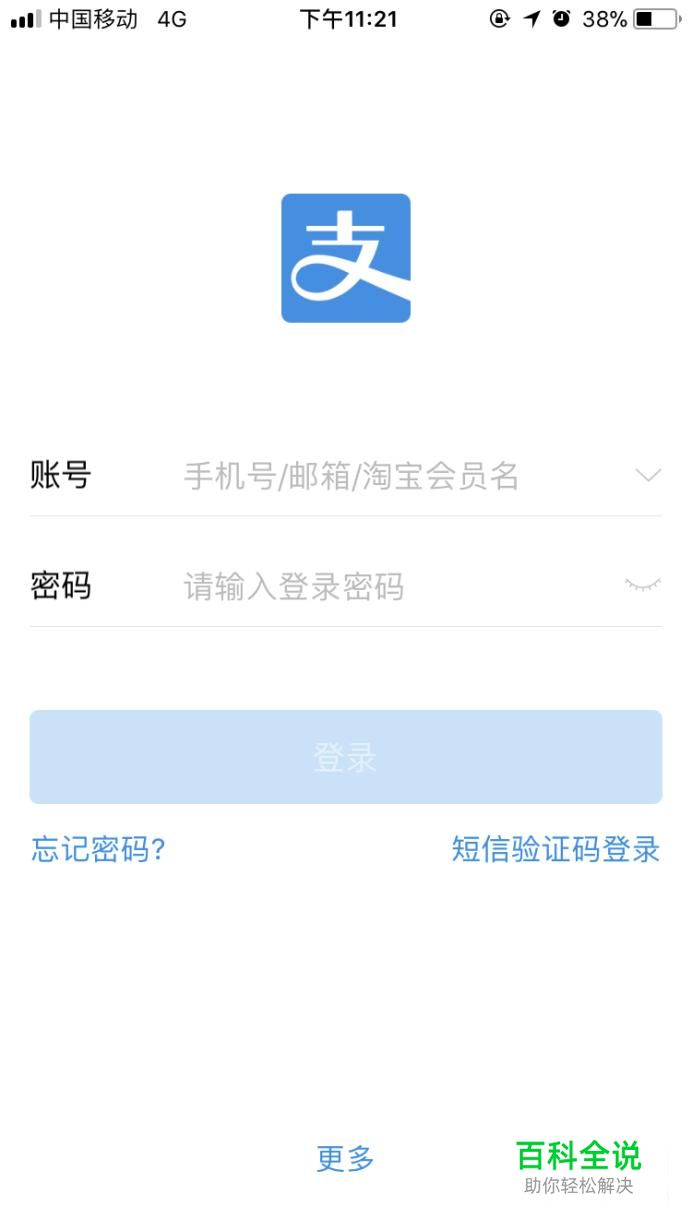Tap the 登录 login button

point(346,757)
